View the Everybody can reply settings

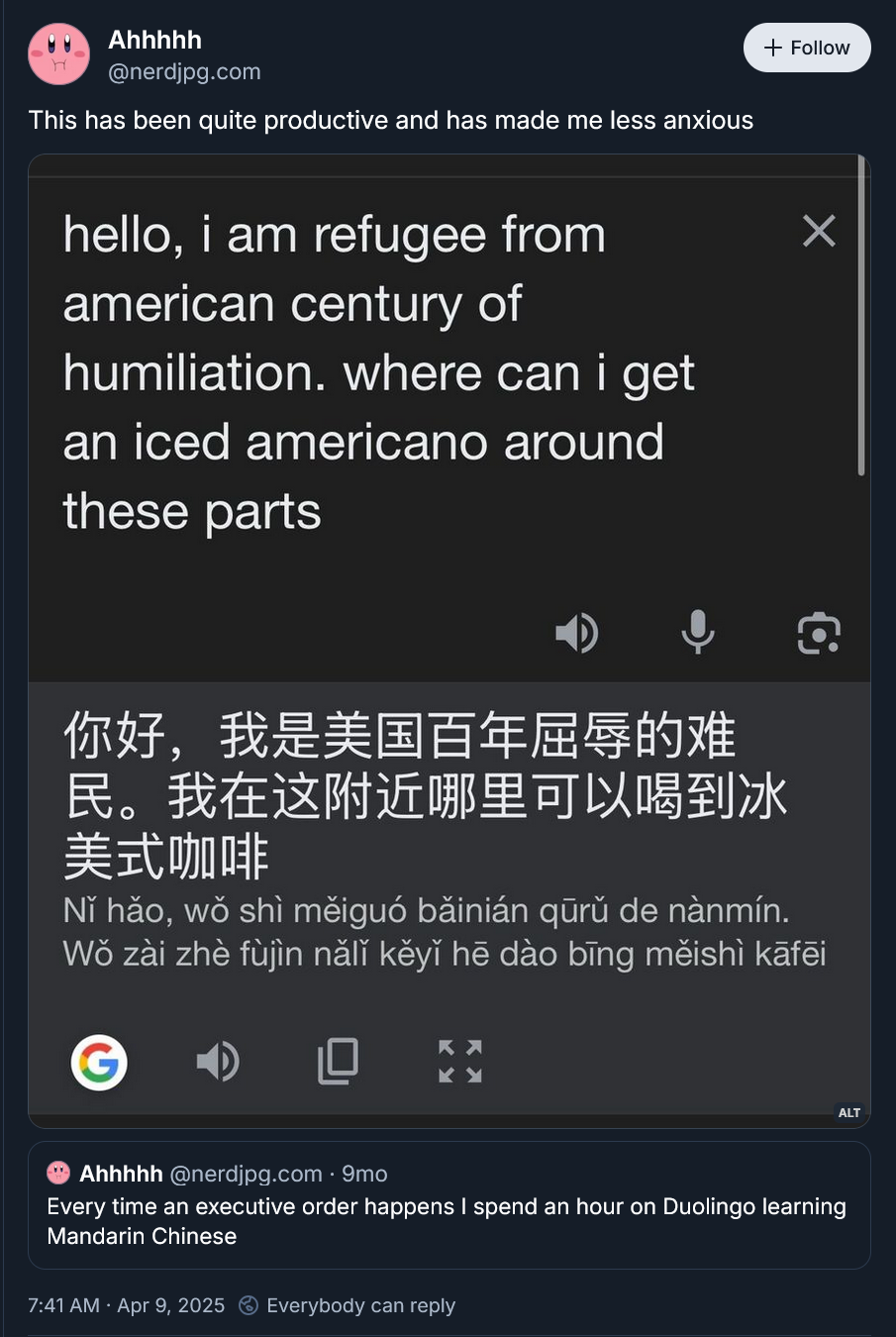[348, 1305]
